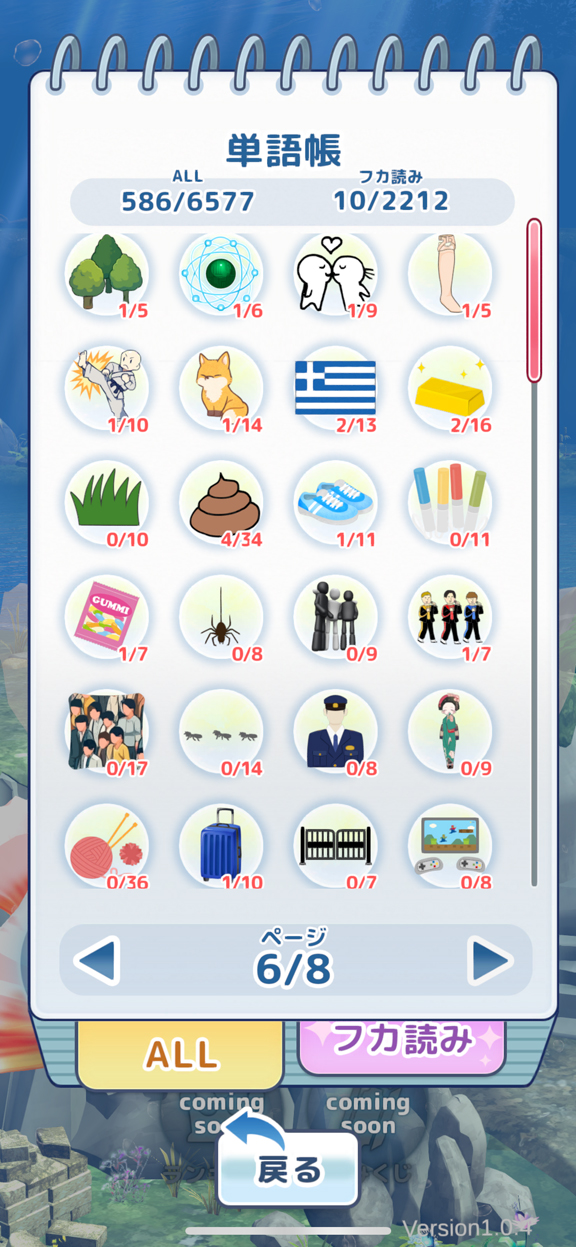Screen dimensions: 576x1247
Task: Open the spider word entry
Action: [221, 617]
